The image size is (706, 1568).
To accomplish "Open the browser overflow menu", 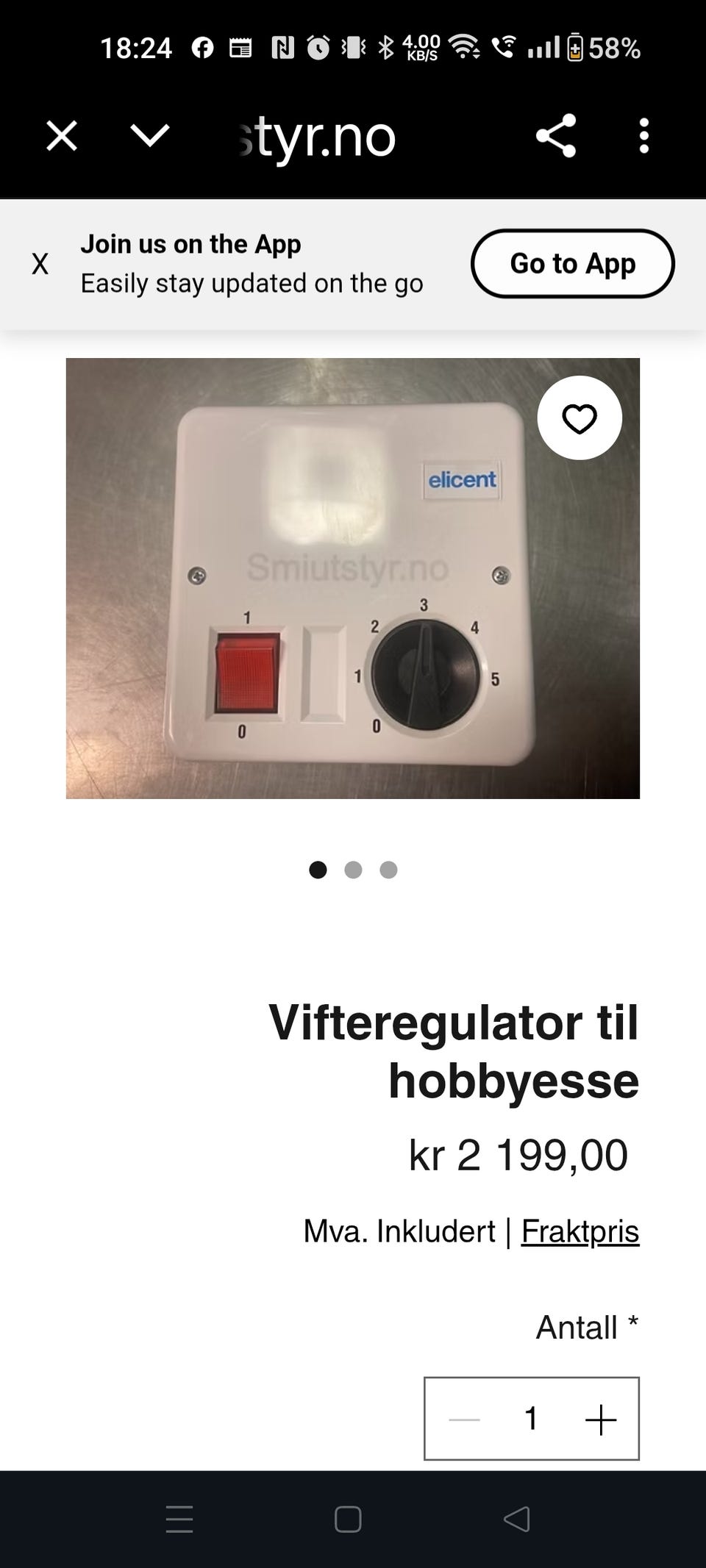I will click(x=646, y=137).
